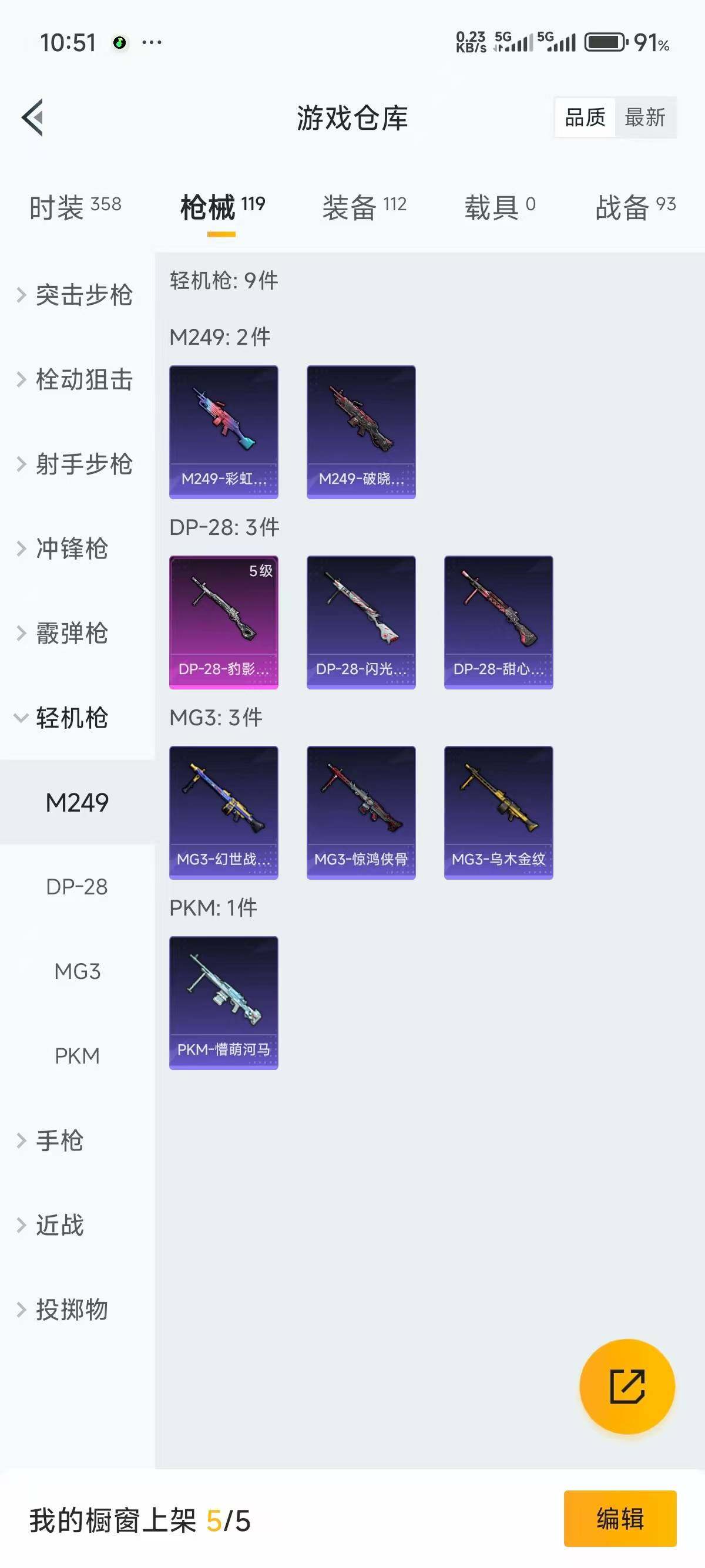
Task: Select the M249-破晓 skin
Action: tap(361, 431)
